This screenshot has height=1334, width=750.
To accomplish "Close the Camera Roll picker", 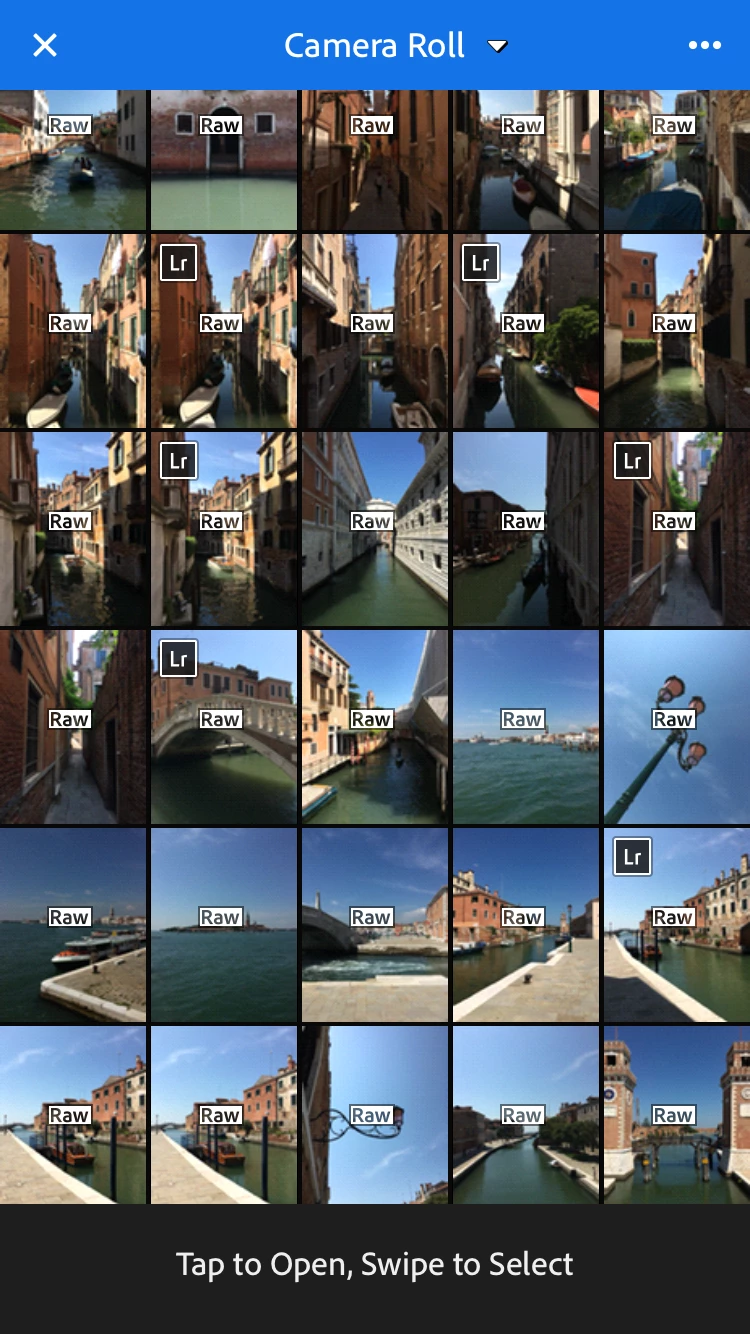I will 45,45.
